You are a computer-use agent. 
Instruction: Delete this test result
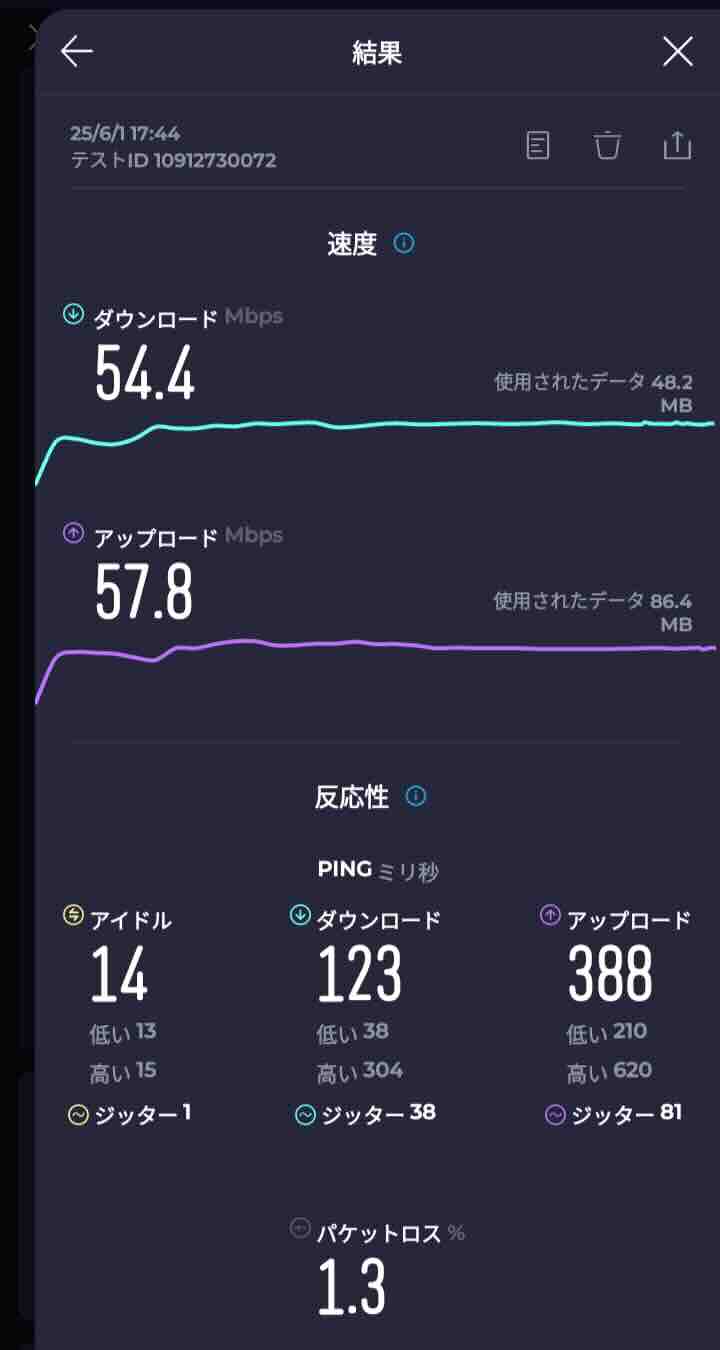pos(607,146)
